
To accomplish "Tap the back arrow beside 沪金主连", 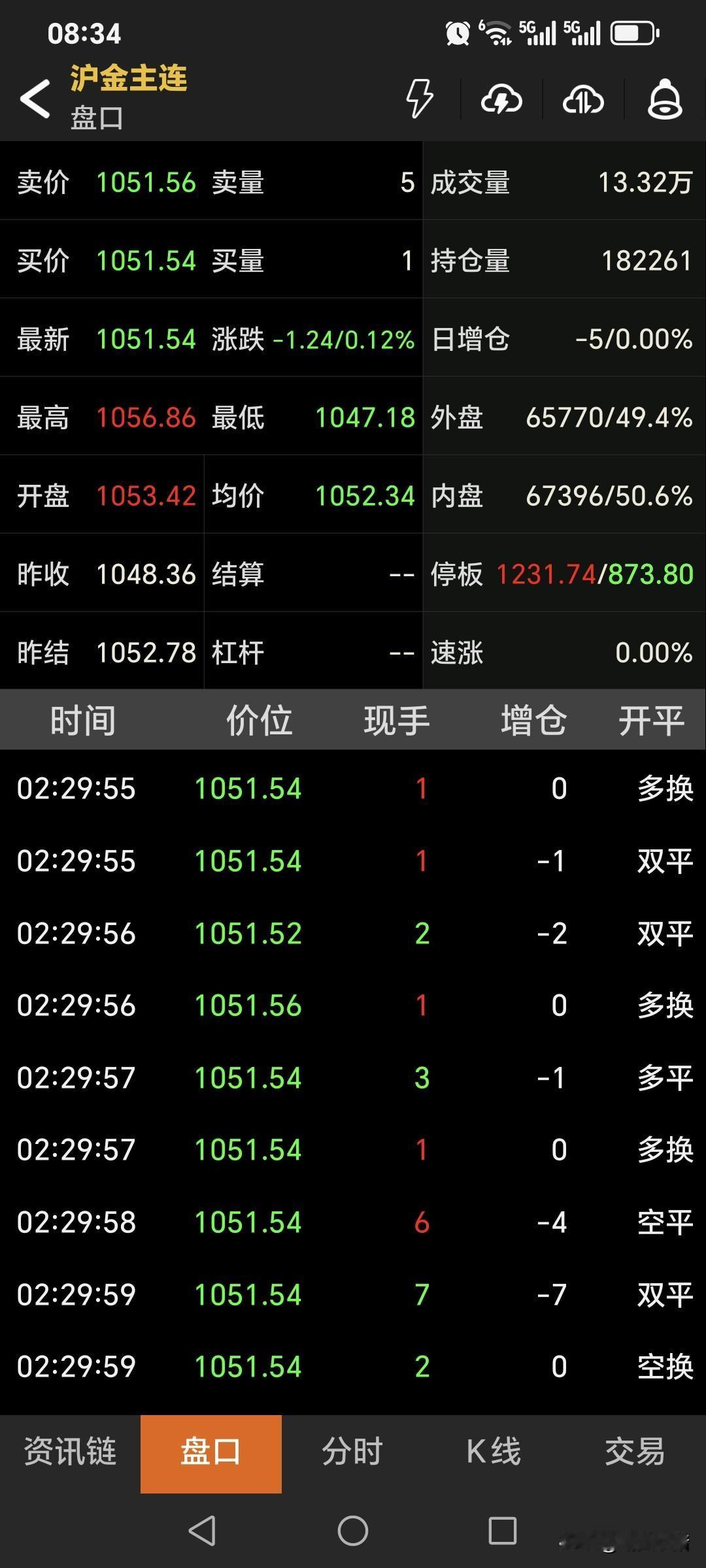I will [x=34, y=98].
